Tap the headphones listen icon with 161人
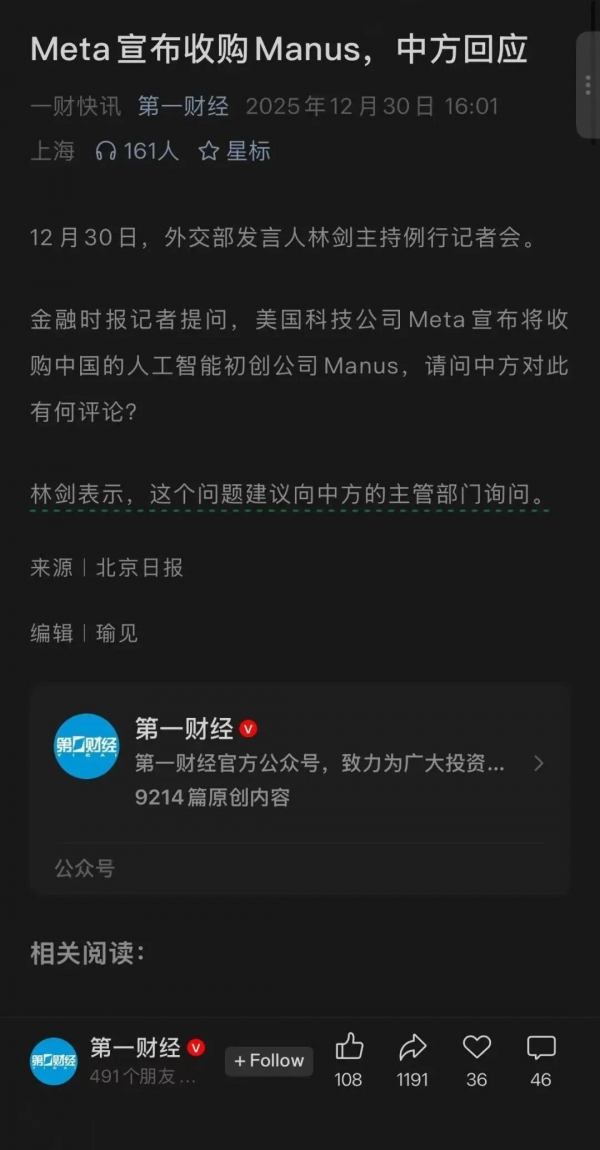The height and width of the screenshot is (1150, 600). click(x=136, y=151)
